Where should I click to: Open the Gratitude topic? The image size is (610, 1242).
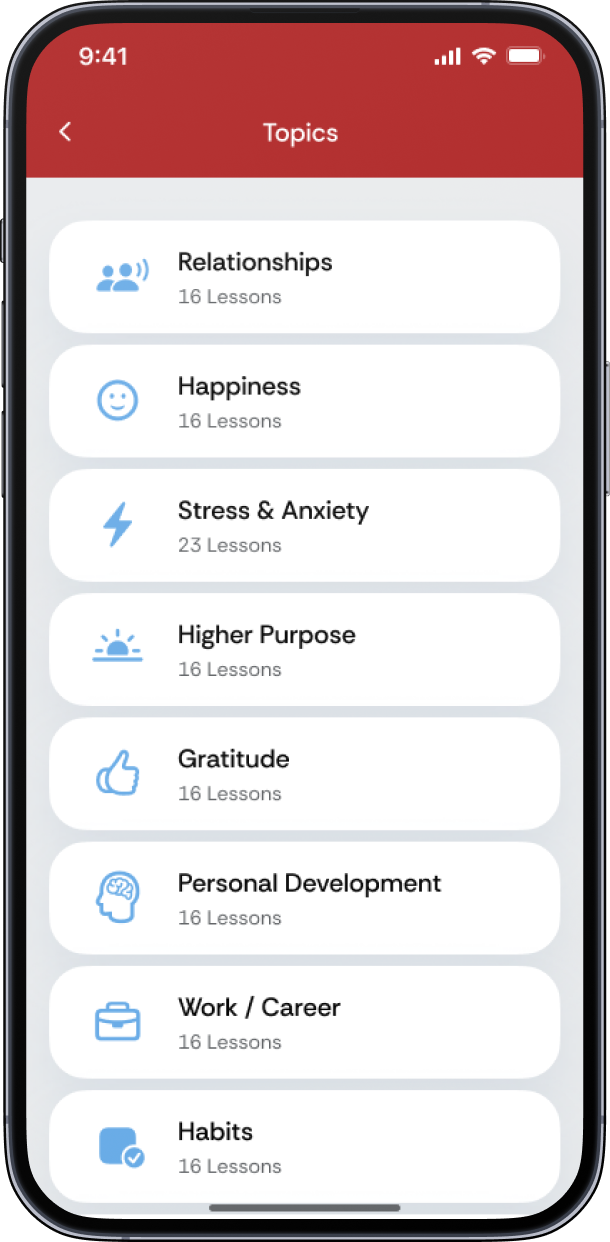click(x=304, y=773)
